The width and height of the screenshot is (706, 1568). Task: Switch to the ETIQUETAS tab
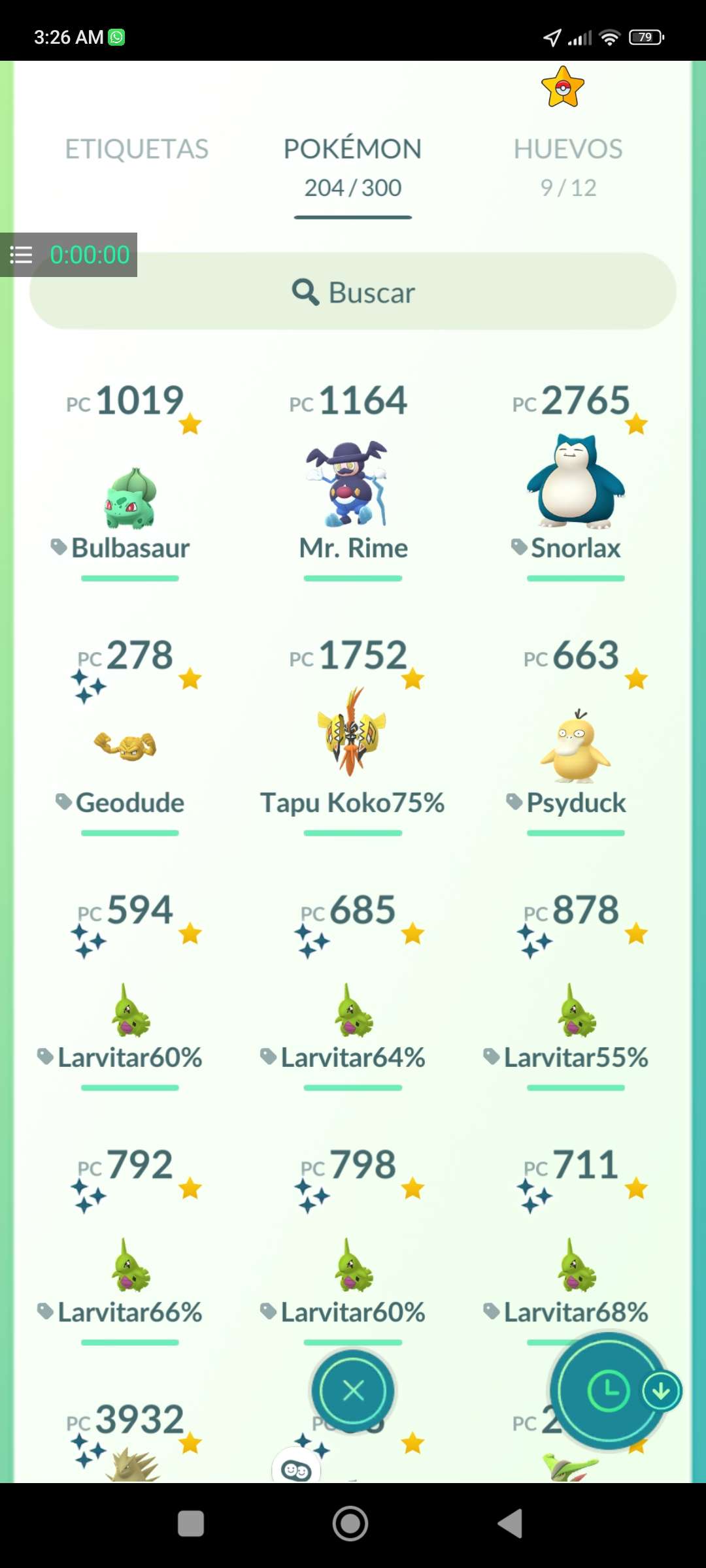click(136, 149)
